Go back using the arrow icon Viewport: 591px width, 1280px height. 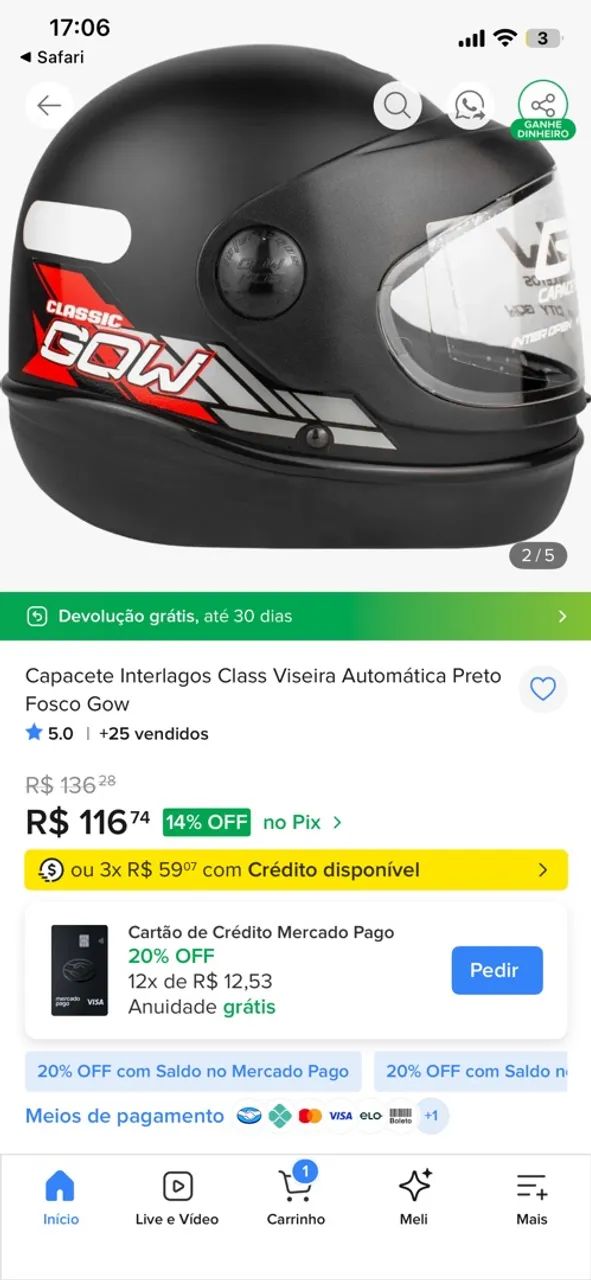click(x=49, y=105)
